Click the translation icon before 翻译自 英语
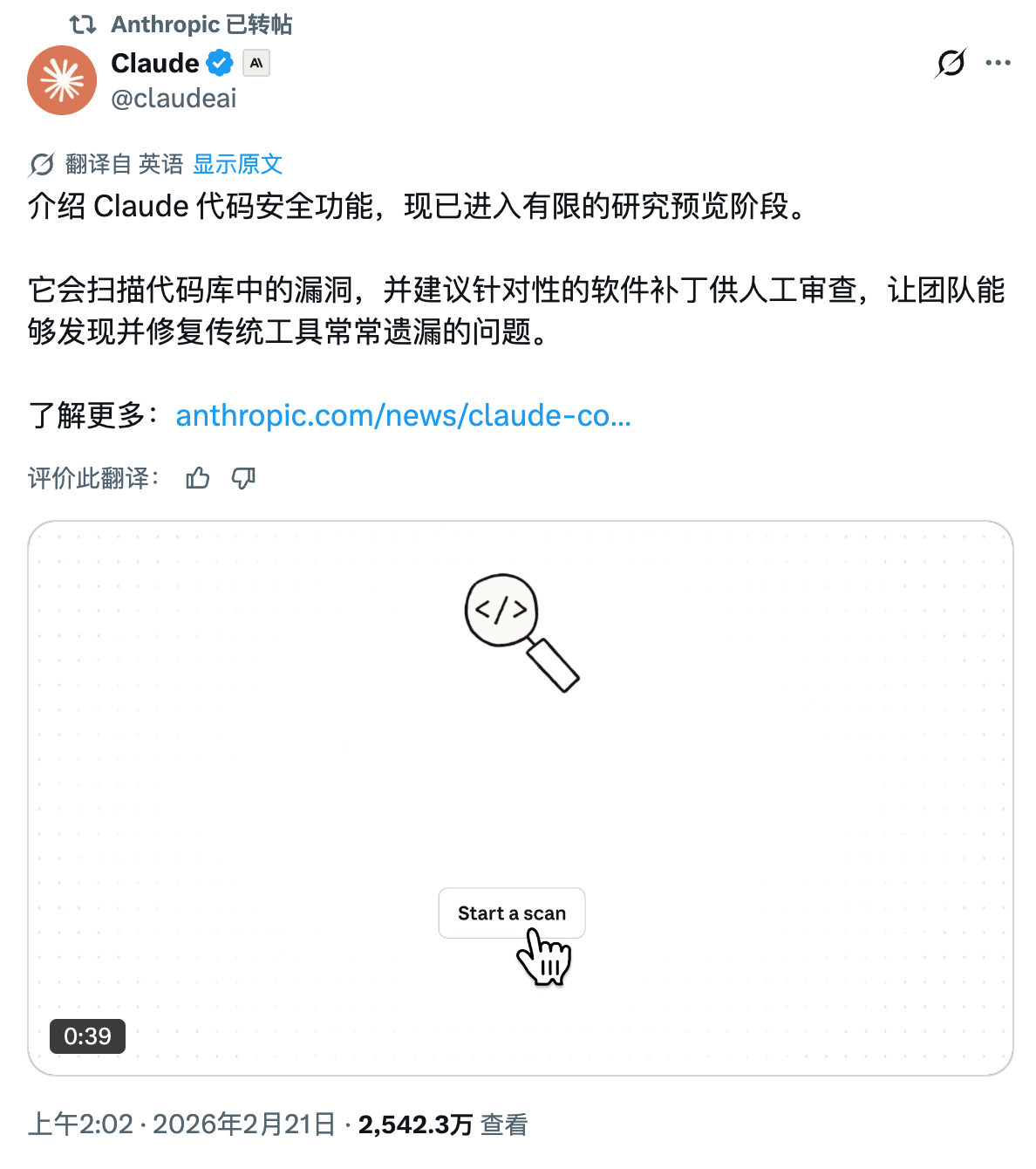Screen dimensions: 1036x1169 point(40,164)
